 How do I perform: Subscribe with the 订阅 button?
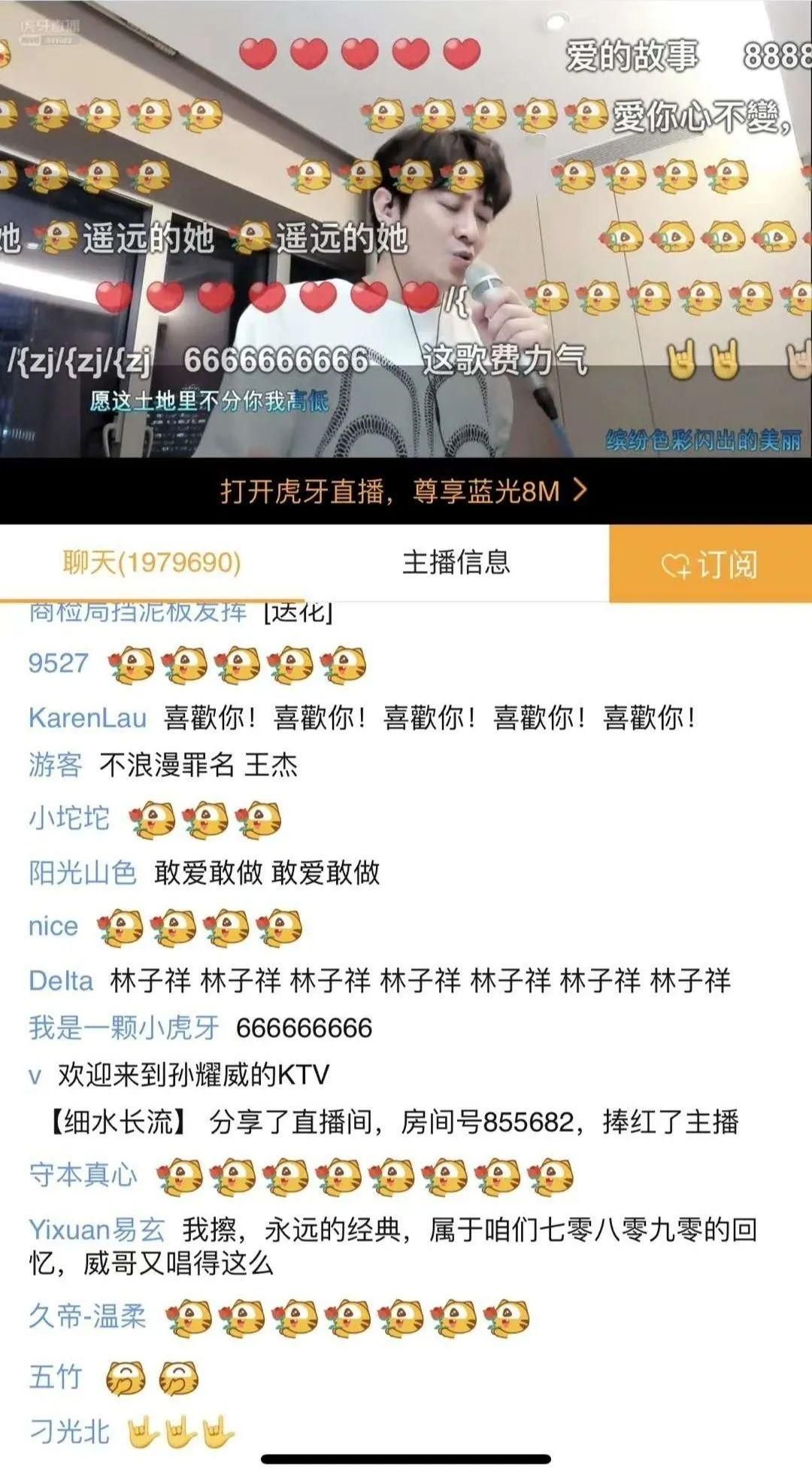(x=710, y=564)
